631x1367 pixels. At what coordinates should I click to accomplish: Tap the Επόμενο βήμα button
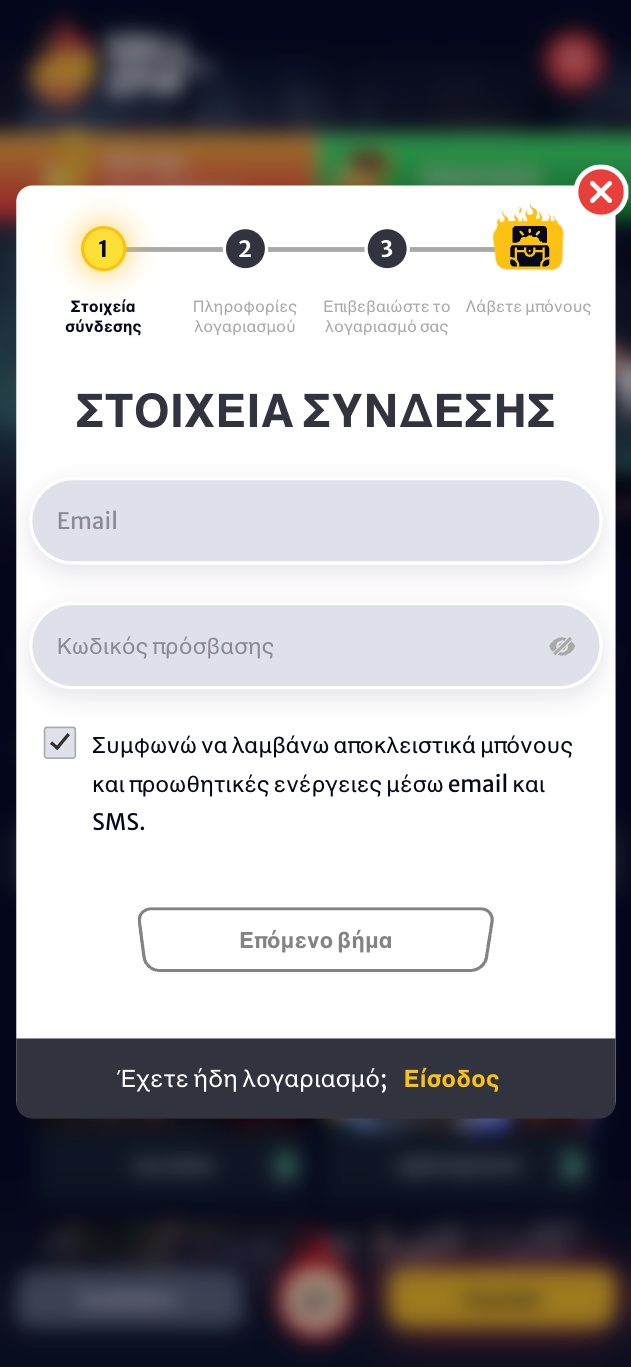(315, 940)
